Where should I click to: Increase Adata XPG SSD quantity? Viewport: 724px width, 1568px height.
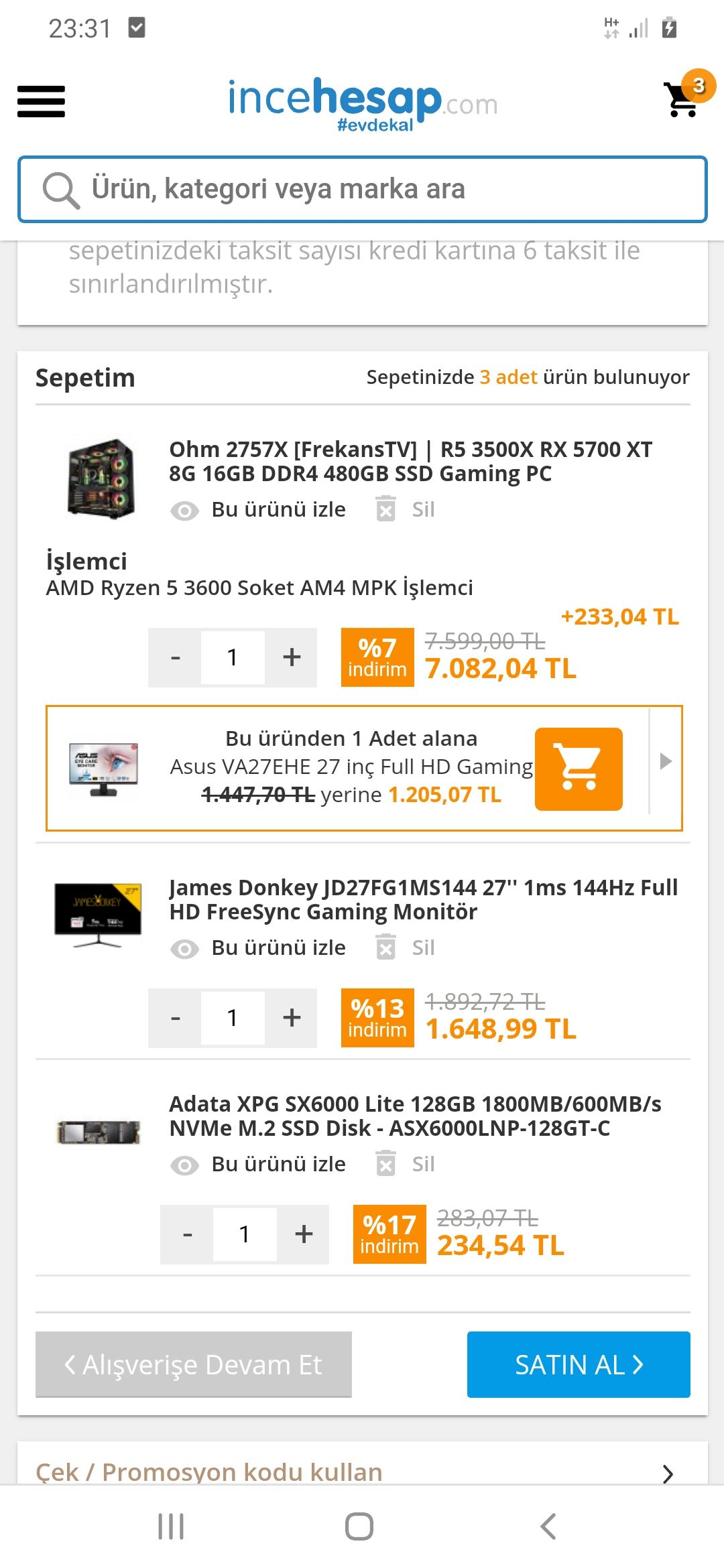point(304,1234)
